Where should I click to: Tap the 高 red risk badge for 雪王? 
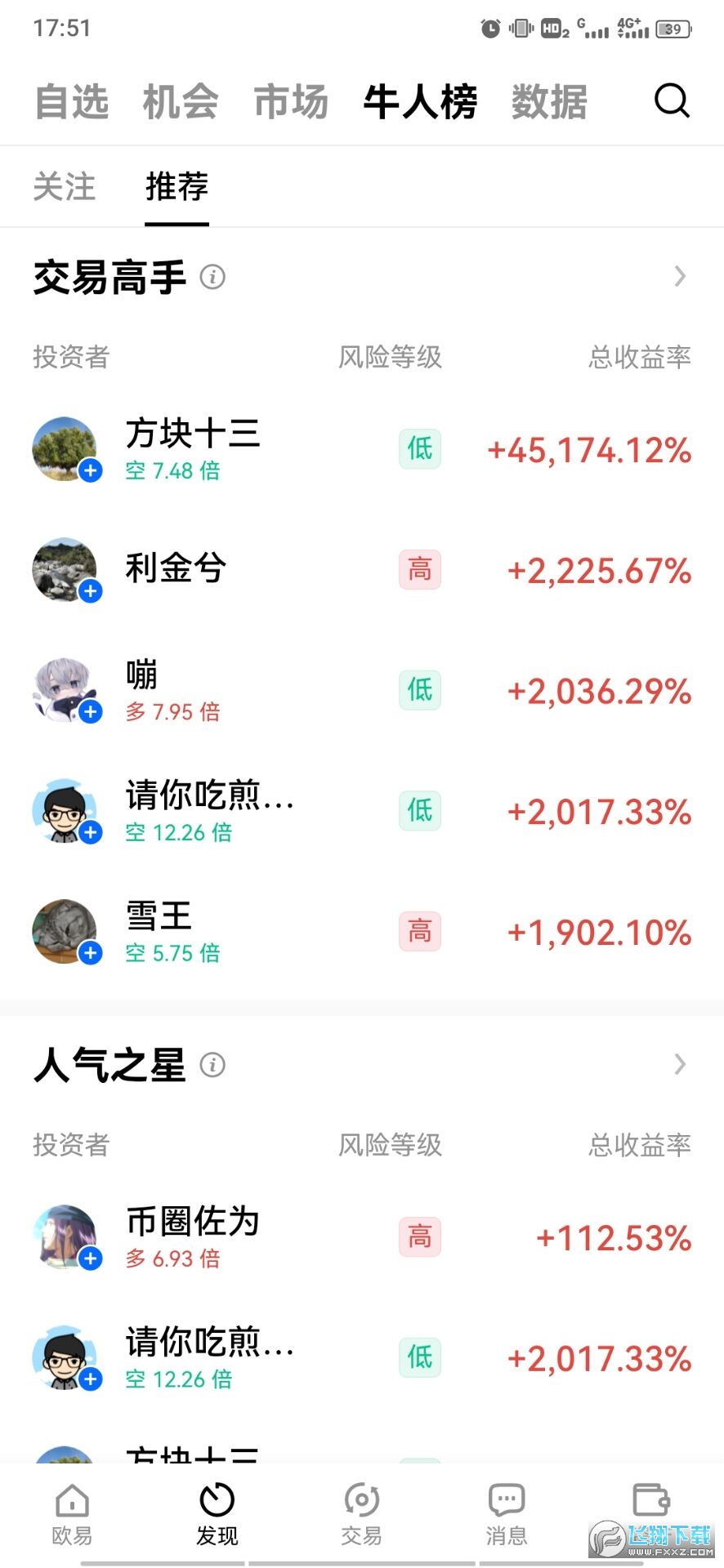[419, 931]
